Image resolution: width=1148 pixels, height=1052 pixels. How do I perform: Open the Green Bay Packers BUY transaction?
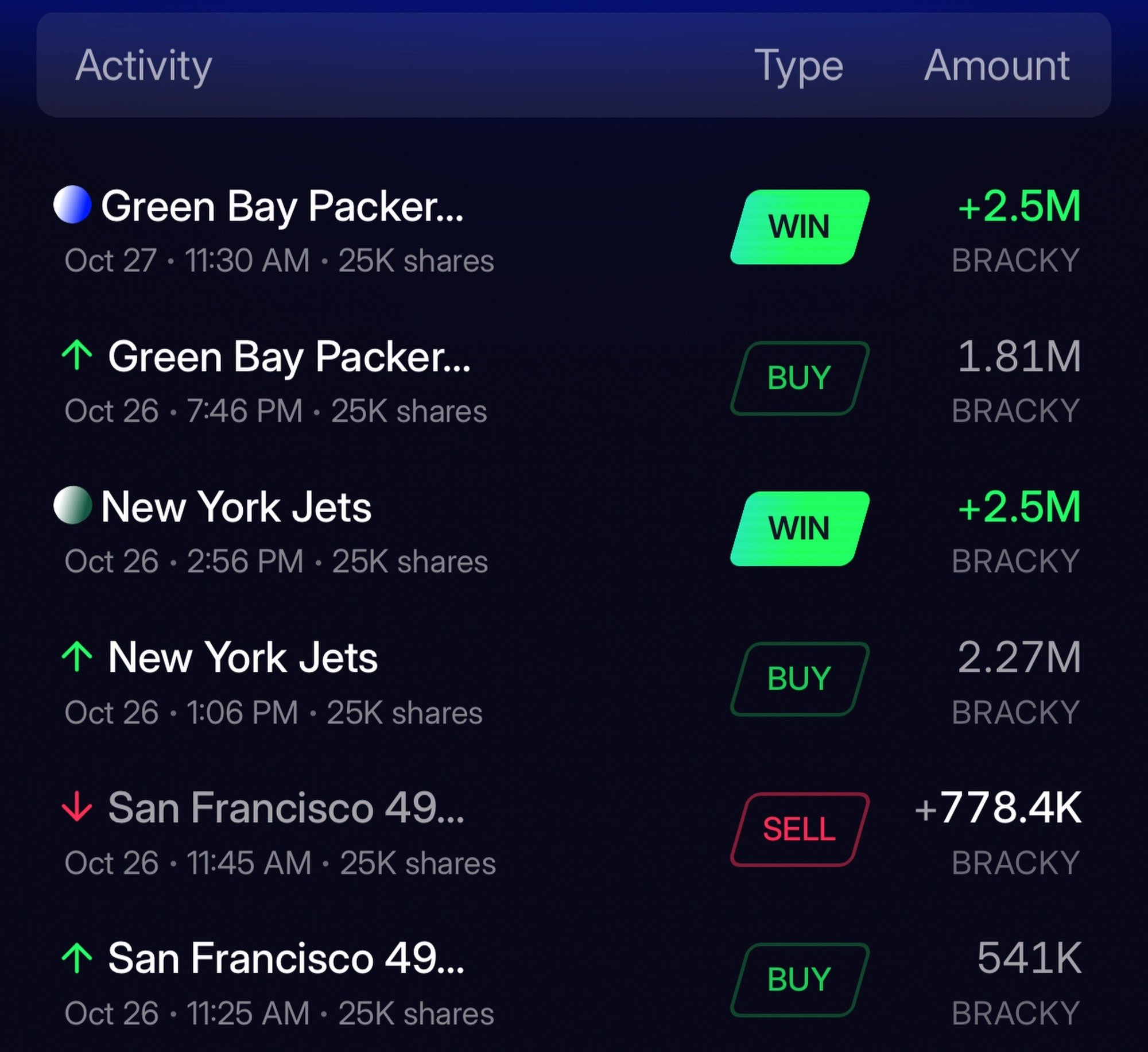pos(289,357)
